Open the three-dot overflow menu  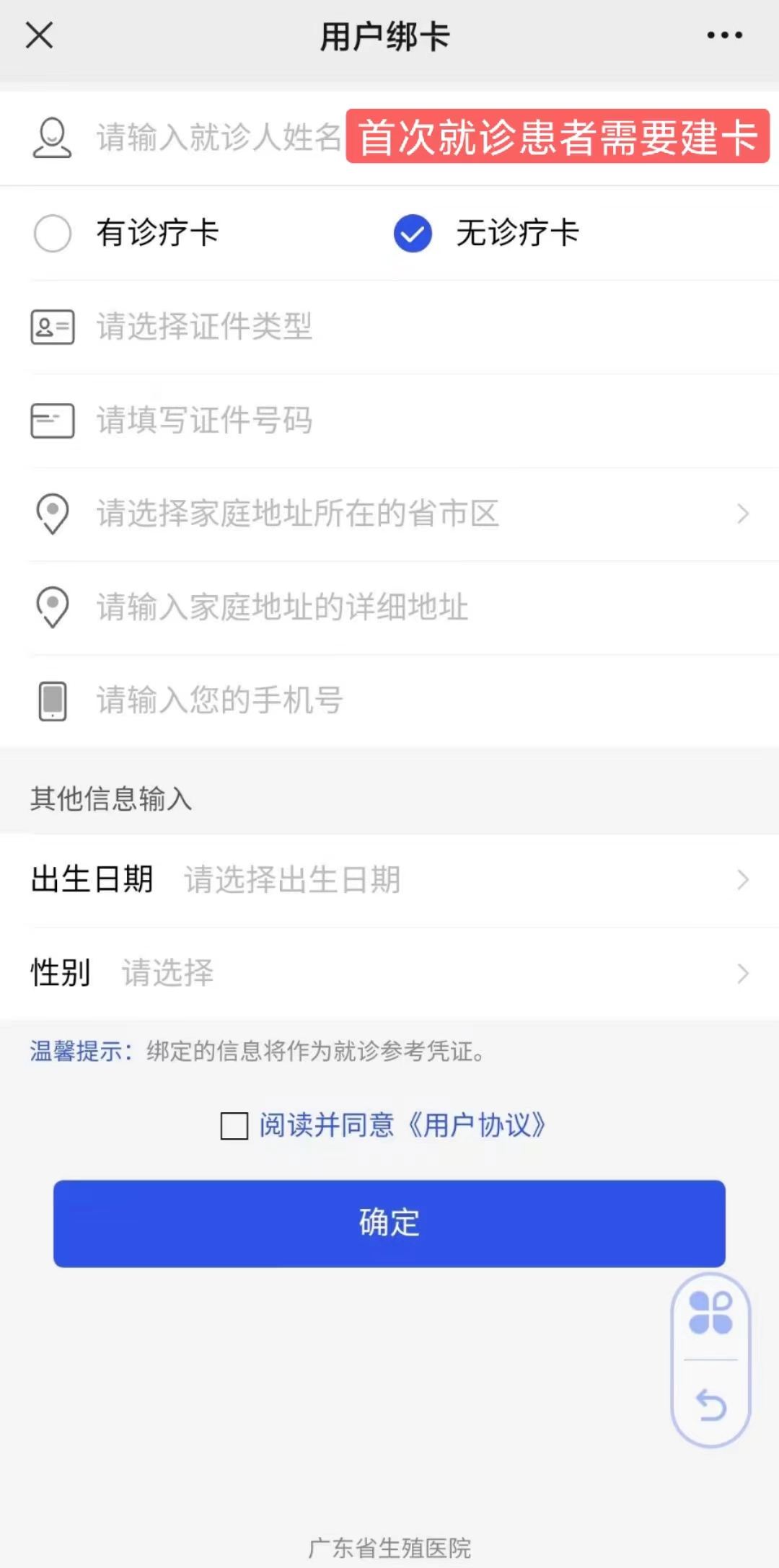tap(724, 35)
